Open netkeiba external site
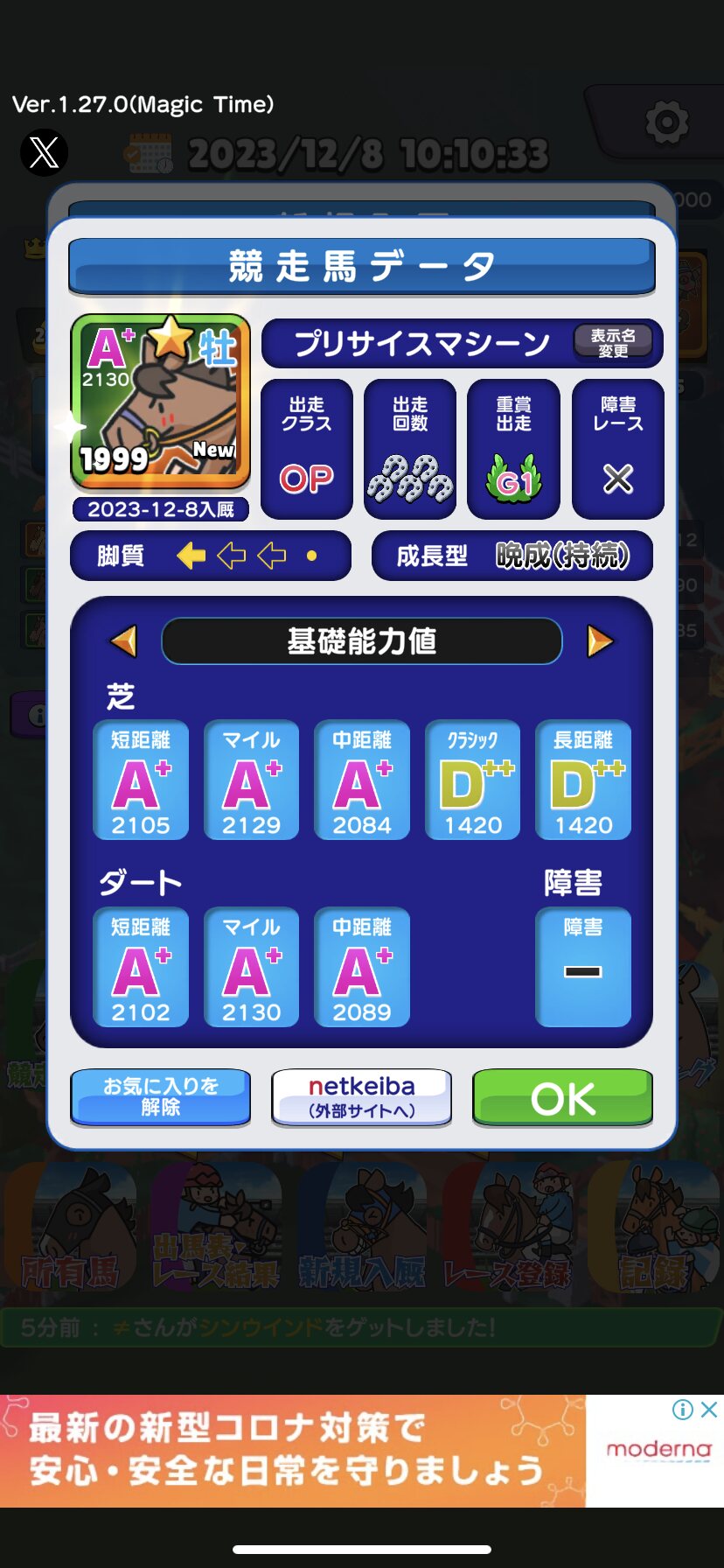 tap(361, 1097)
